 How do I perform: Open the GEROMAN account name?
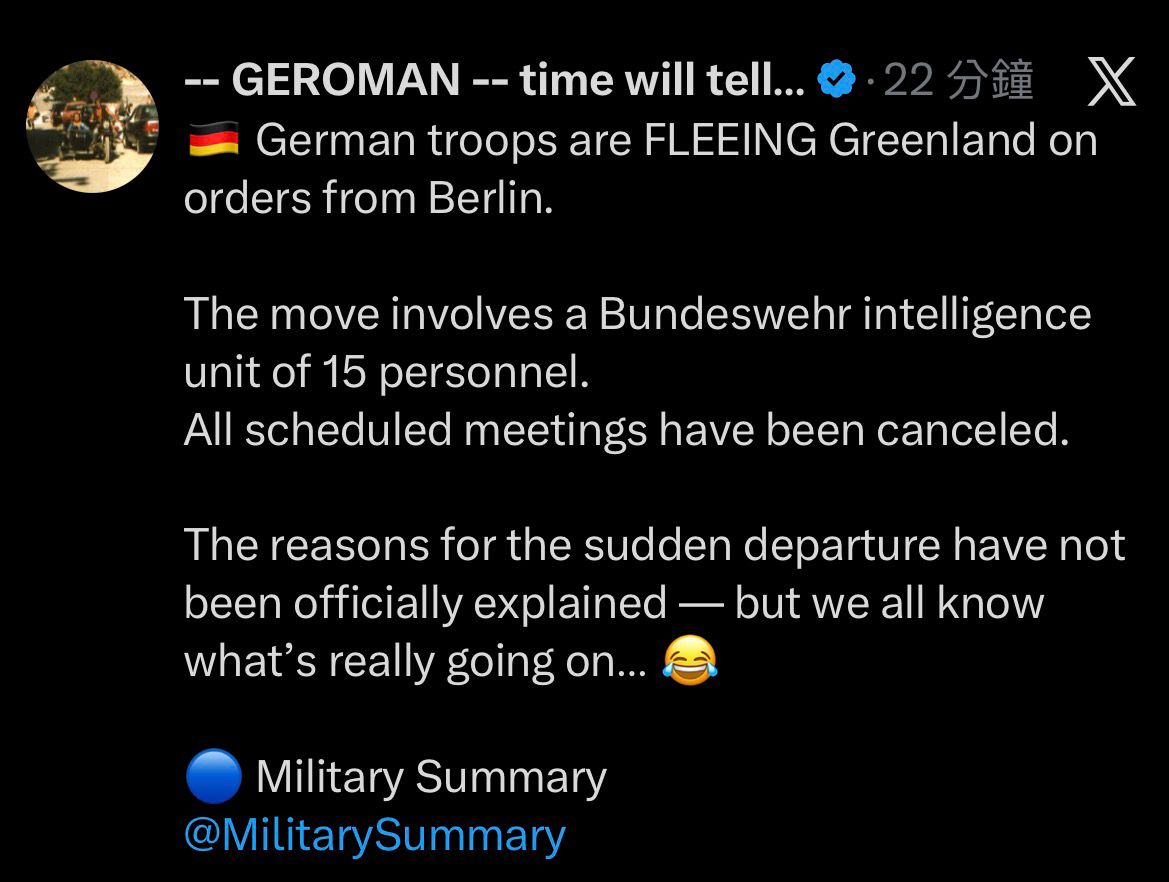click(493, 81)
